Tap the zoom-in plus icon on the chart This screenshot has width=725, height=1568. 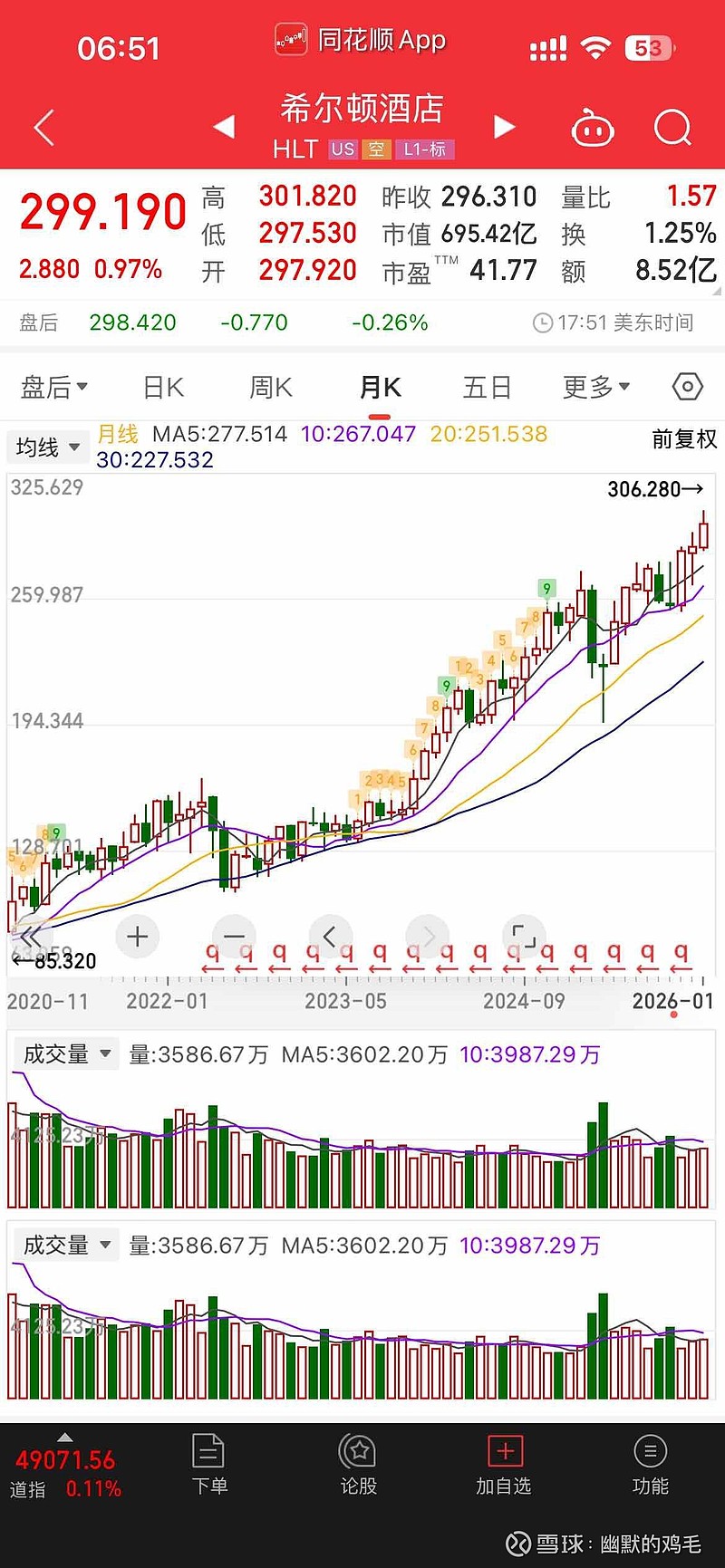pyautogui.click(x=137, y=937)
